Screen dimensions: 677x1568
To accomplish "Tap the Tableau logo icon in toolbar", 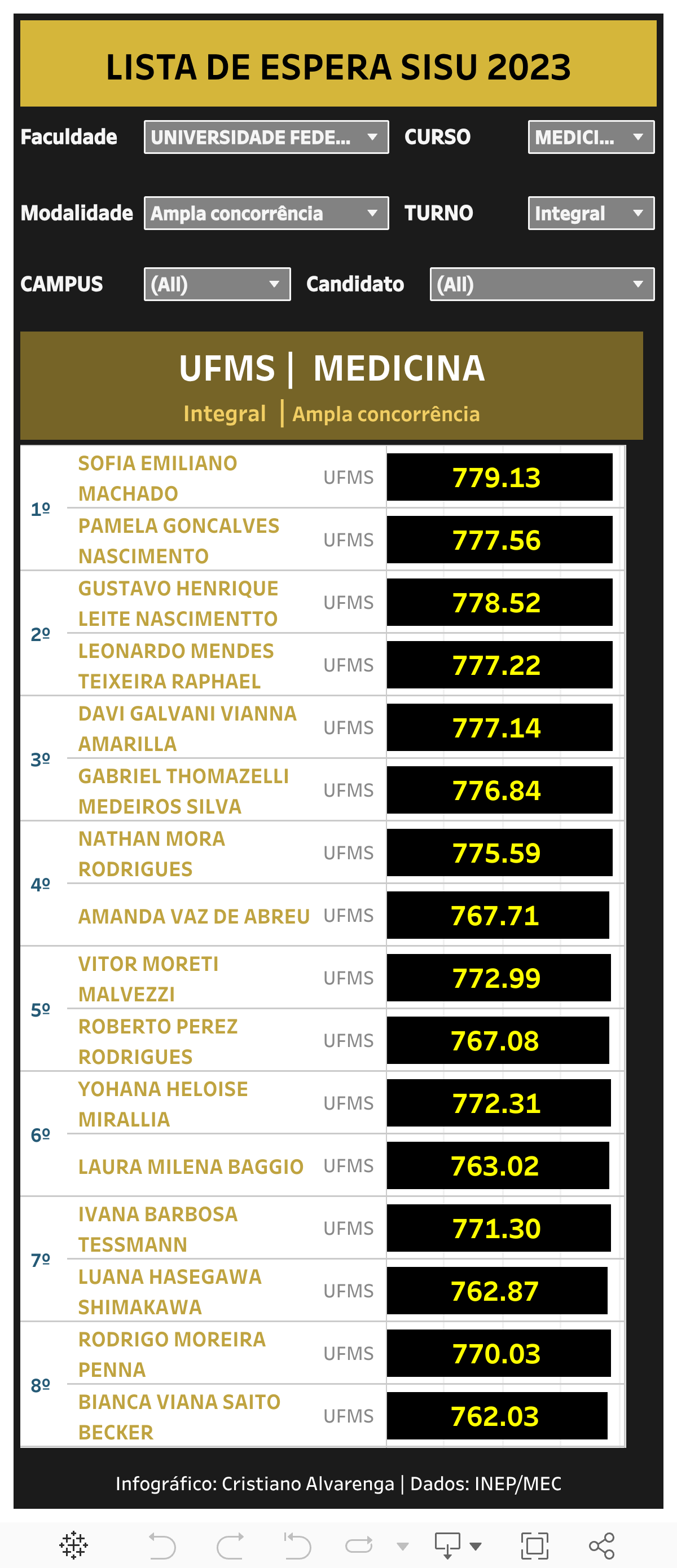I will point(74,1545).
